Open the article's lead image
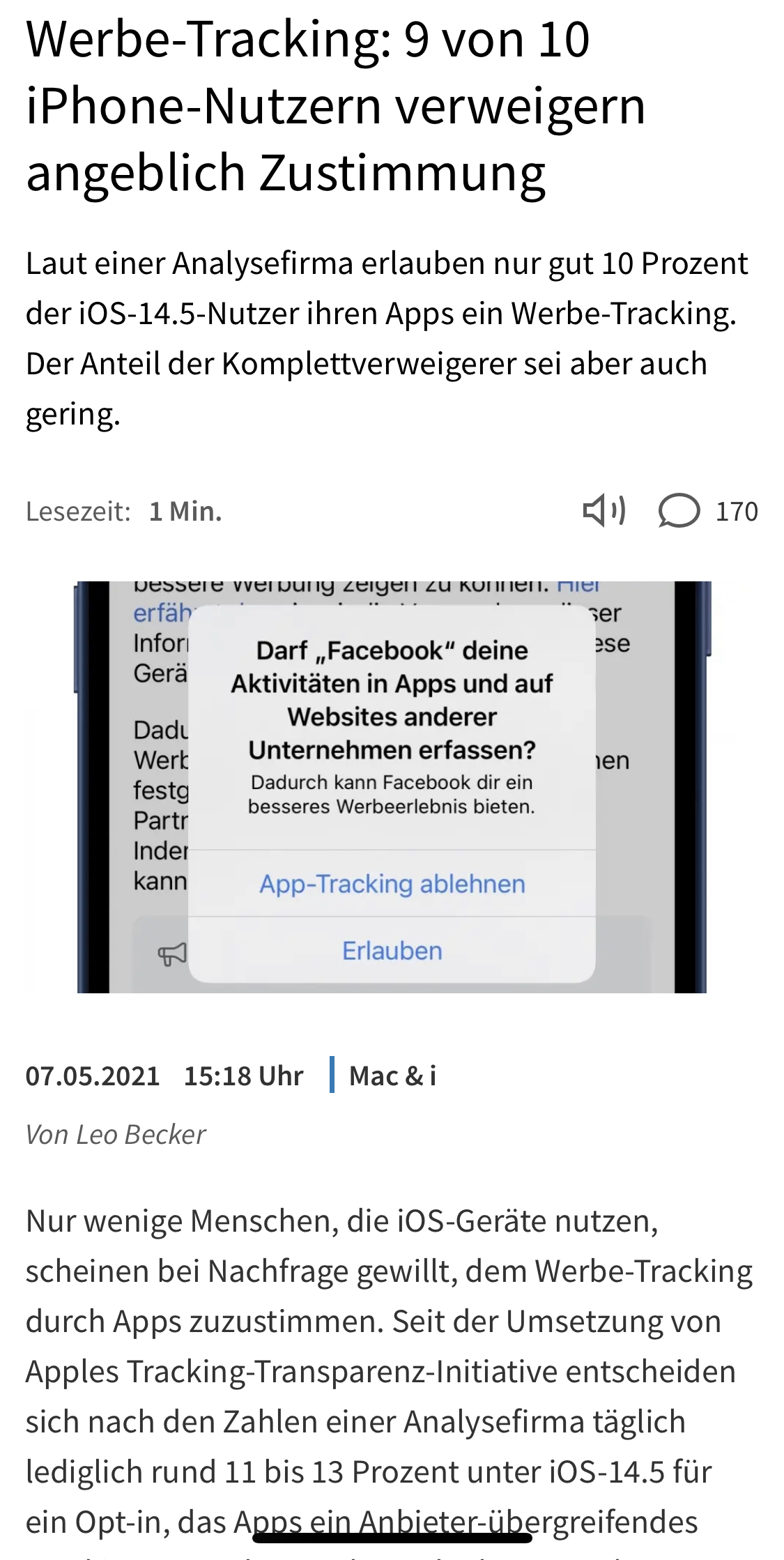Viewport: 784px width, 1560px height. coord(392,786)
